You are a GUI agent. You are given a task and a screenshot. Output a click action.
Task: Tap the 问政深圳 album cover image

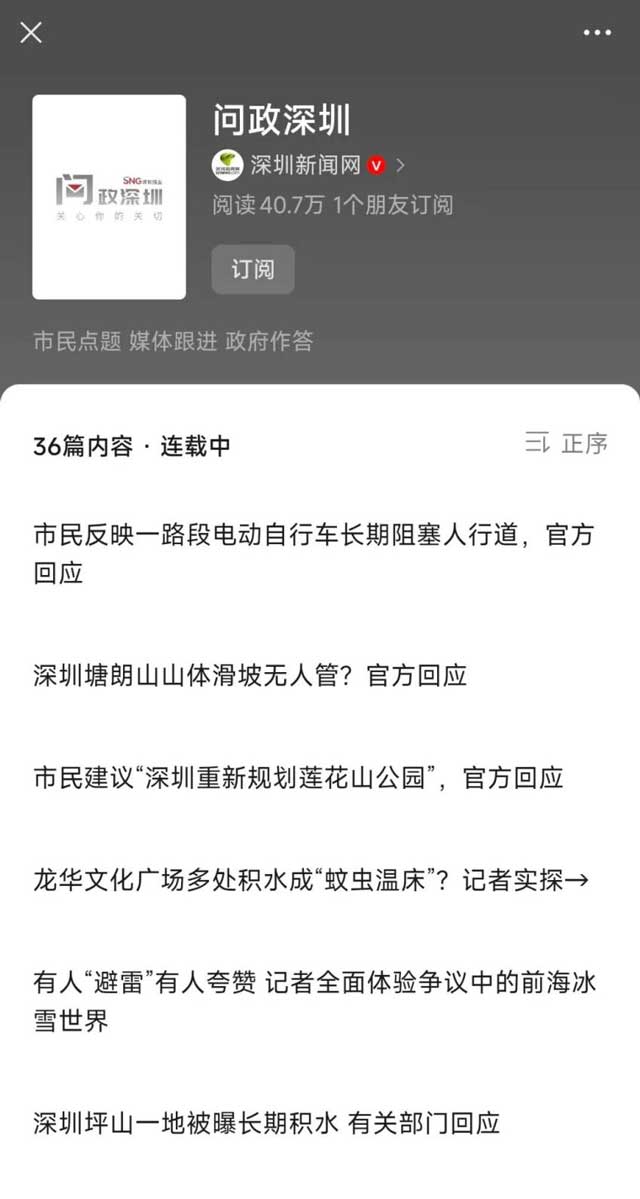tap(109, 197)
